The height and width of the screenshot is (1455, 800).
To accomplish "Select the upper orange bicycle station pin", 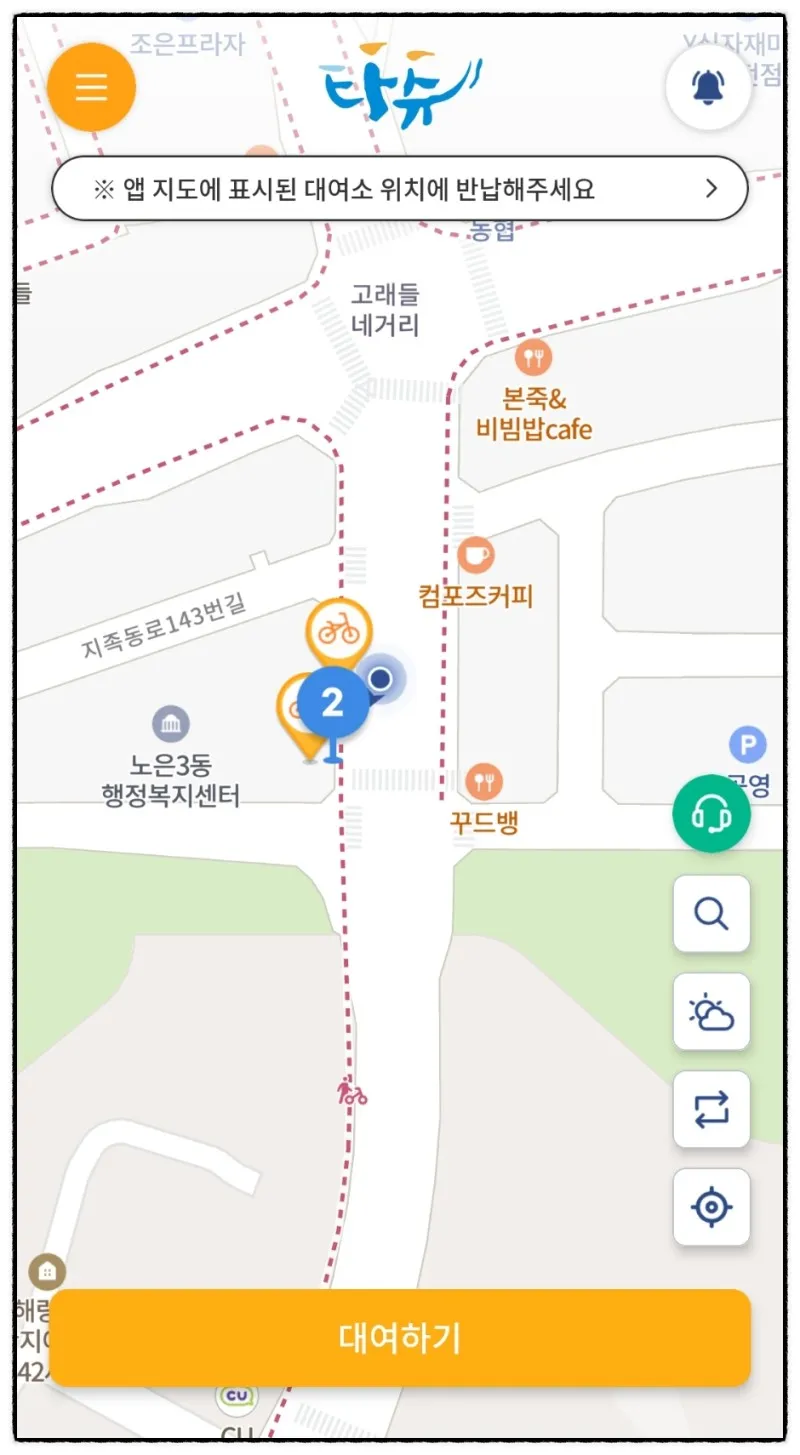I will [339, 629].
